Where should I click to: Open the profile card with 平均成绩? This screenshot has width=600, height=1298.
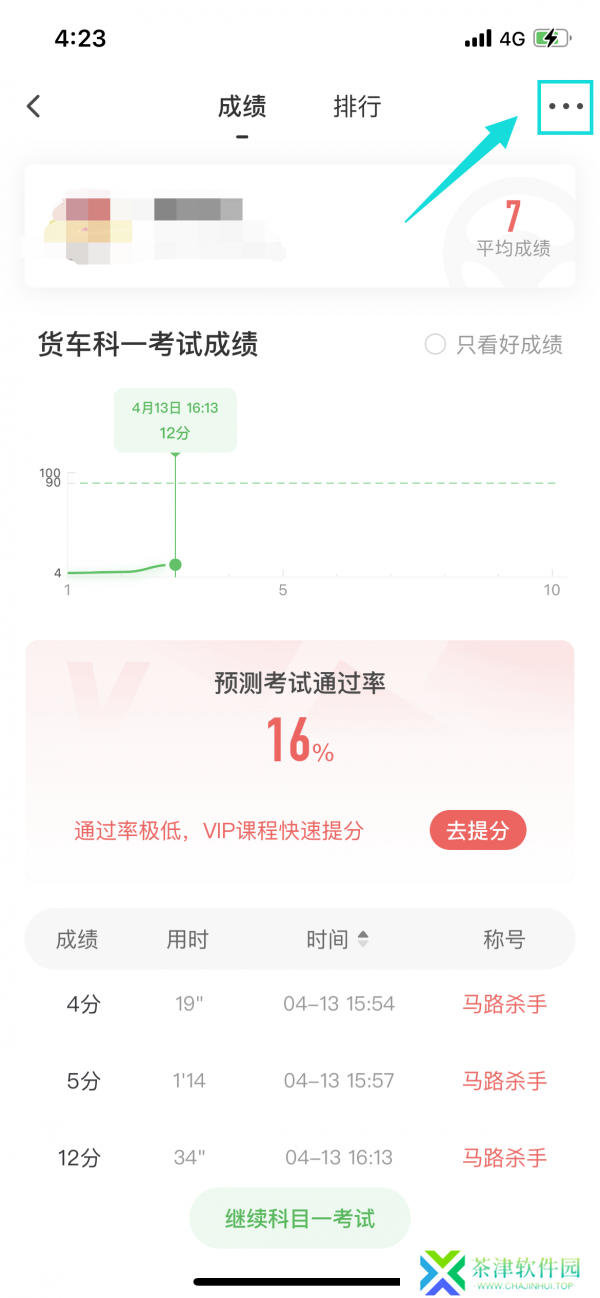click(300, 226)
